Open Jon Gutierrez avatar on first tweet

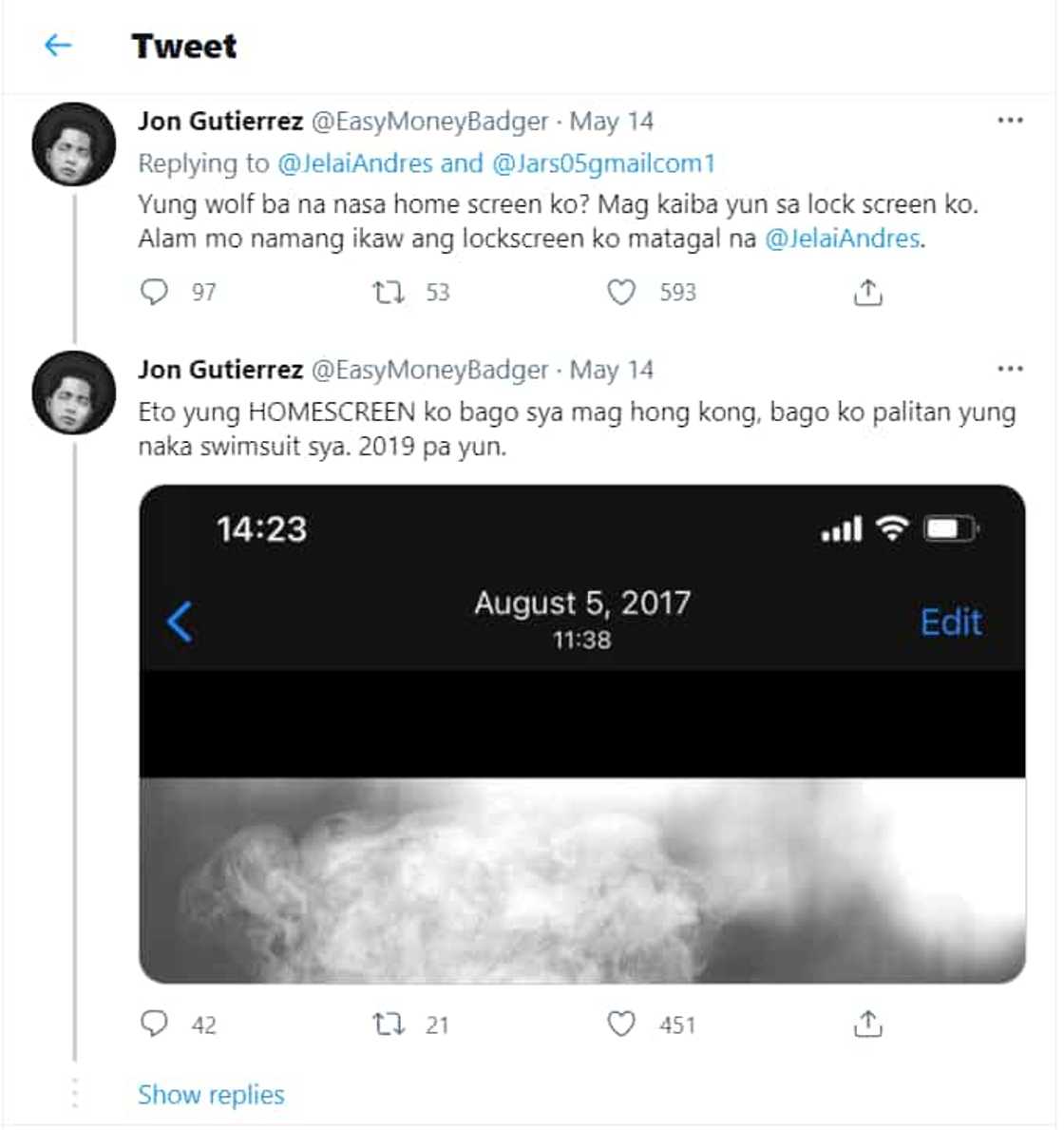click(x=74, y=144)
